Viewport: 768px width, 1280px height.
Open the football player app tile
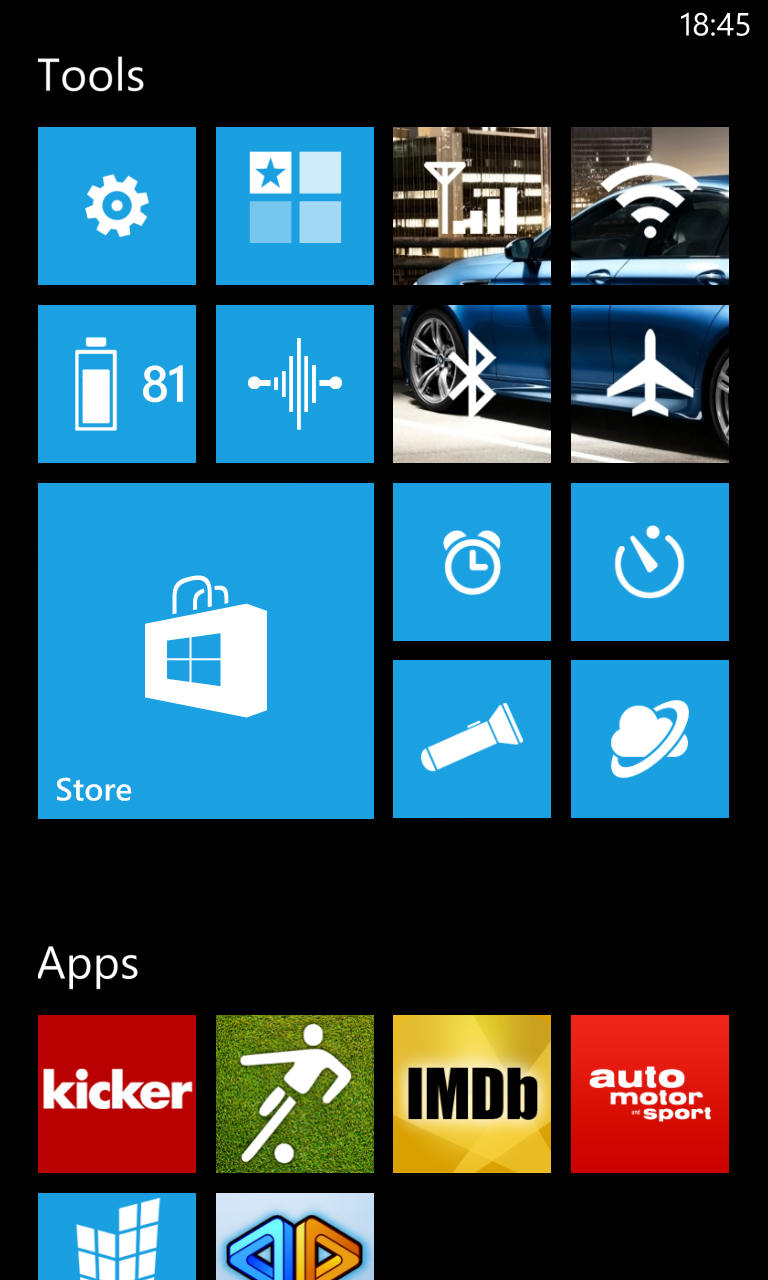point(295,1094)
